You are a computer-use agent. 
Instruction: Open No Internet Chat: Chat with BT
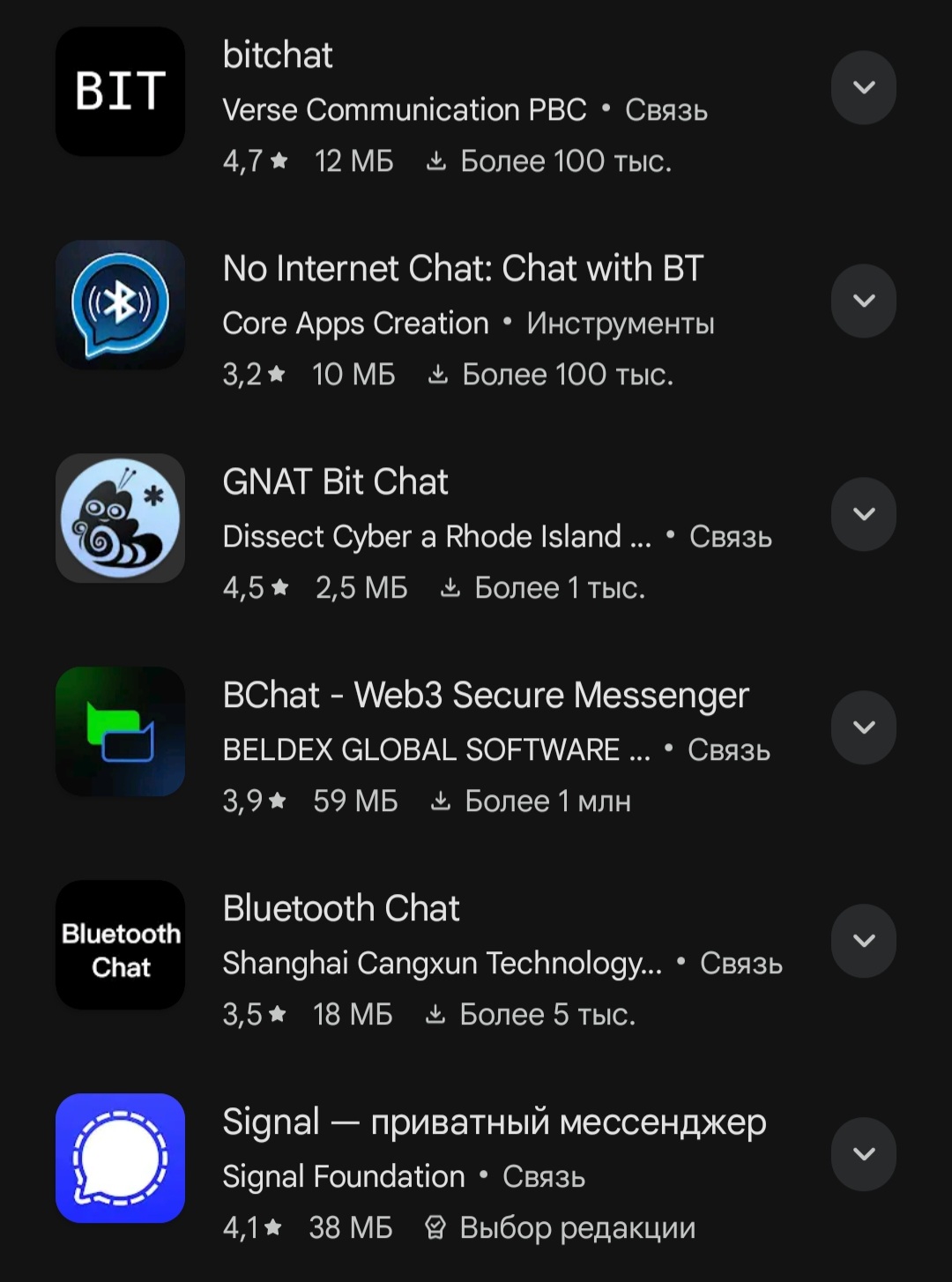[463, 269]
